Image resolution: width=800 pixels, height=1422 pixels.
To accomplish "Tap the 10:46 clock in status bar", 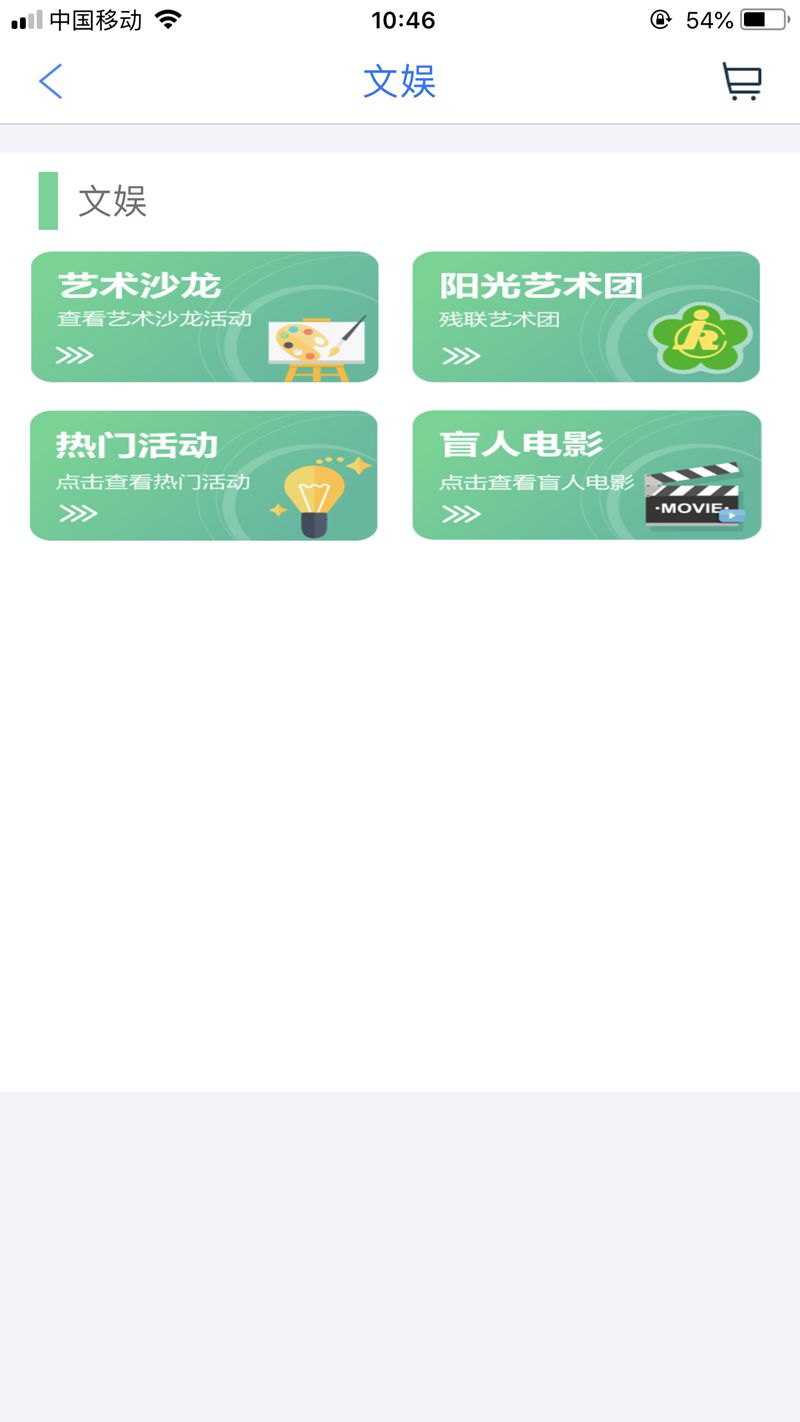I will [404, 19].
